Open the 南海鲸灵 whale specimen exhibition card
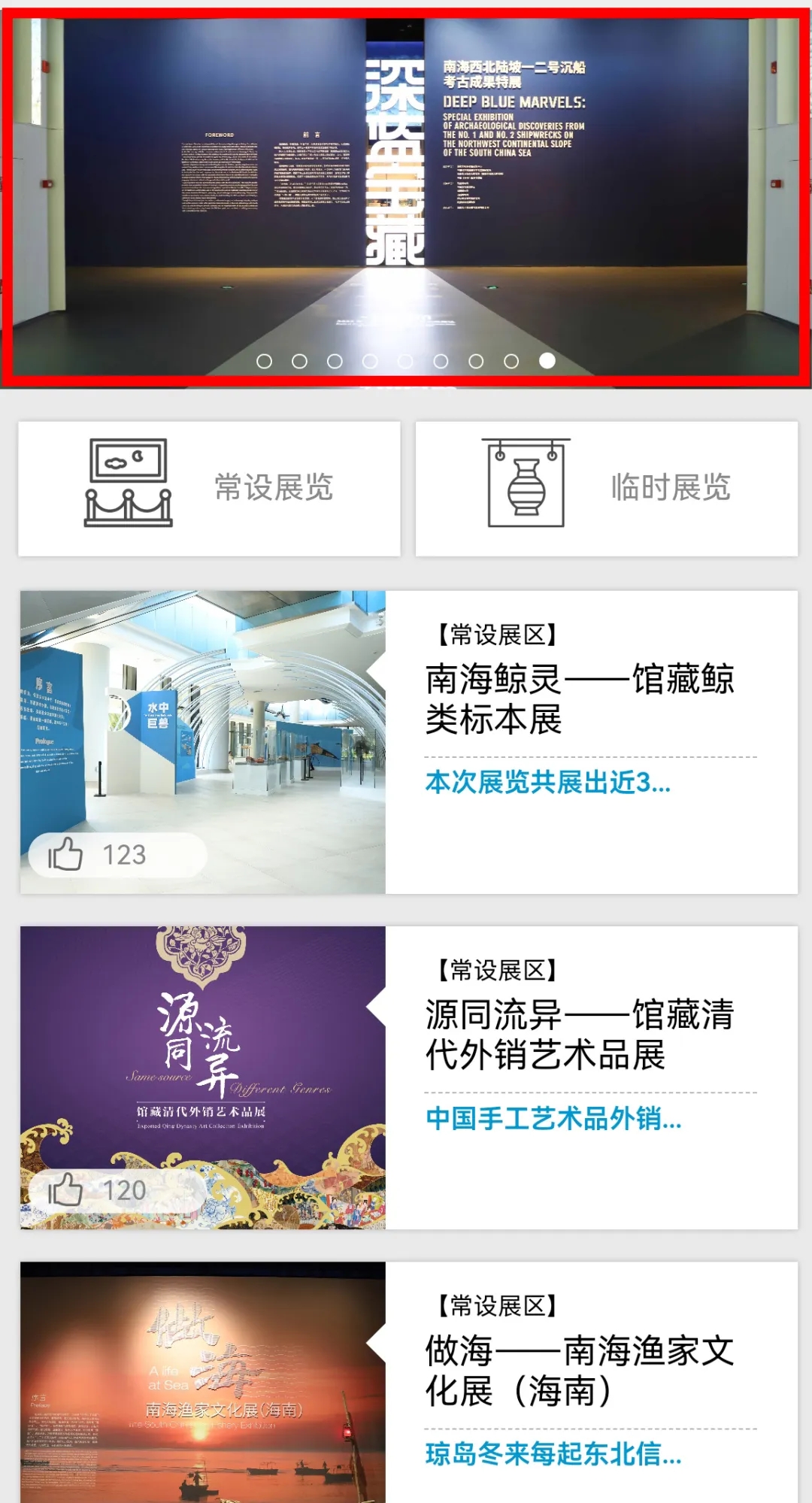Viewport: 812px width, 1503px height. (x=579, y=699)
